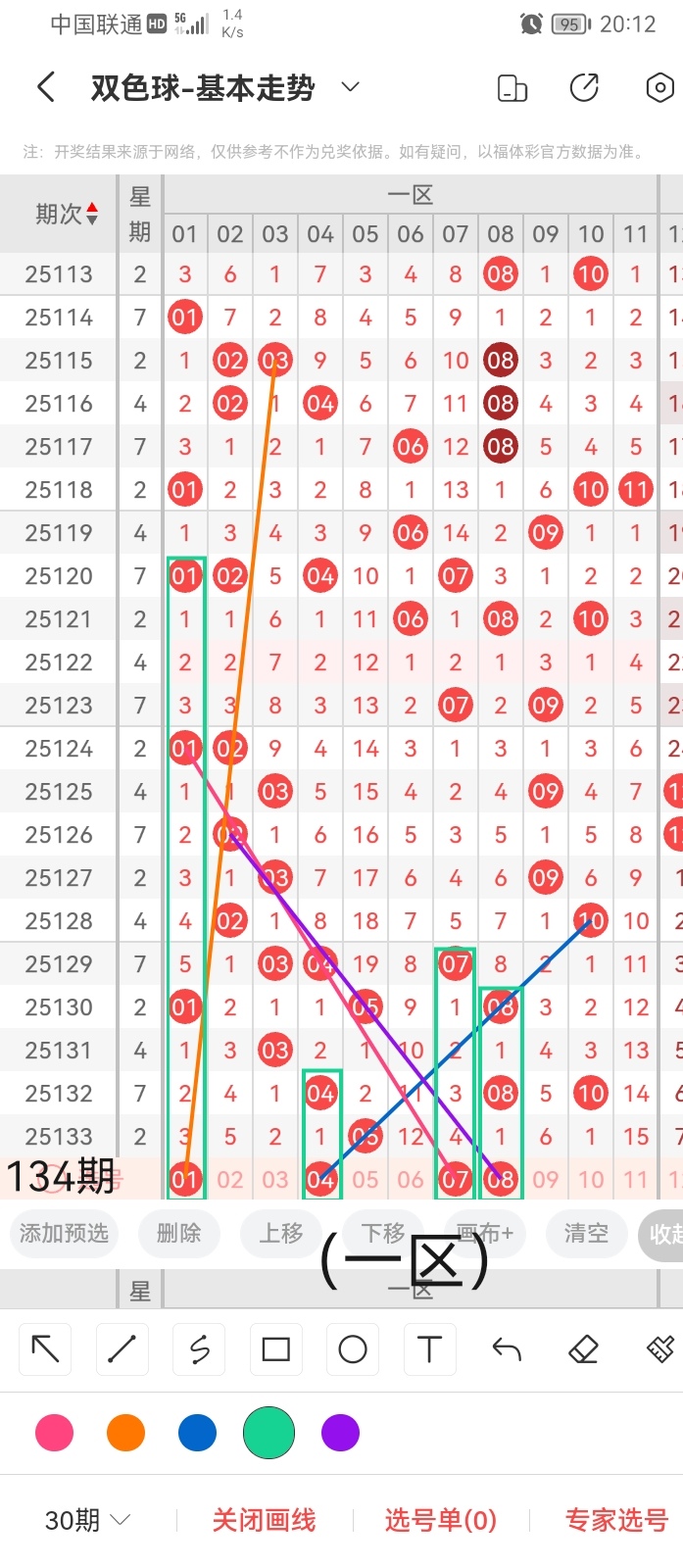
Task: Select the rectangle shape tool
Action: tap(276, 1348)
